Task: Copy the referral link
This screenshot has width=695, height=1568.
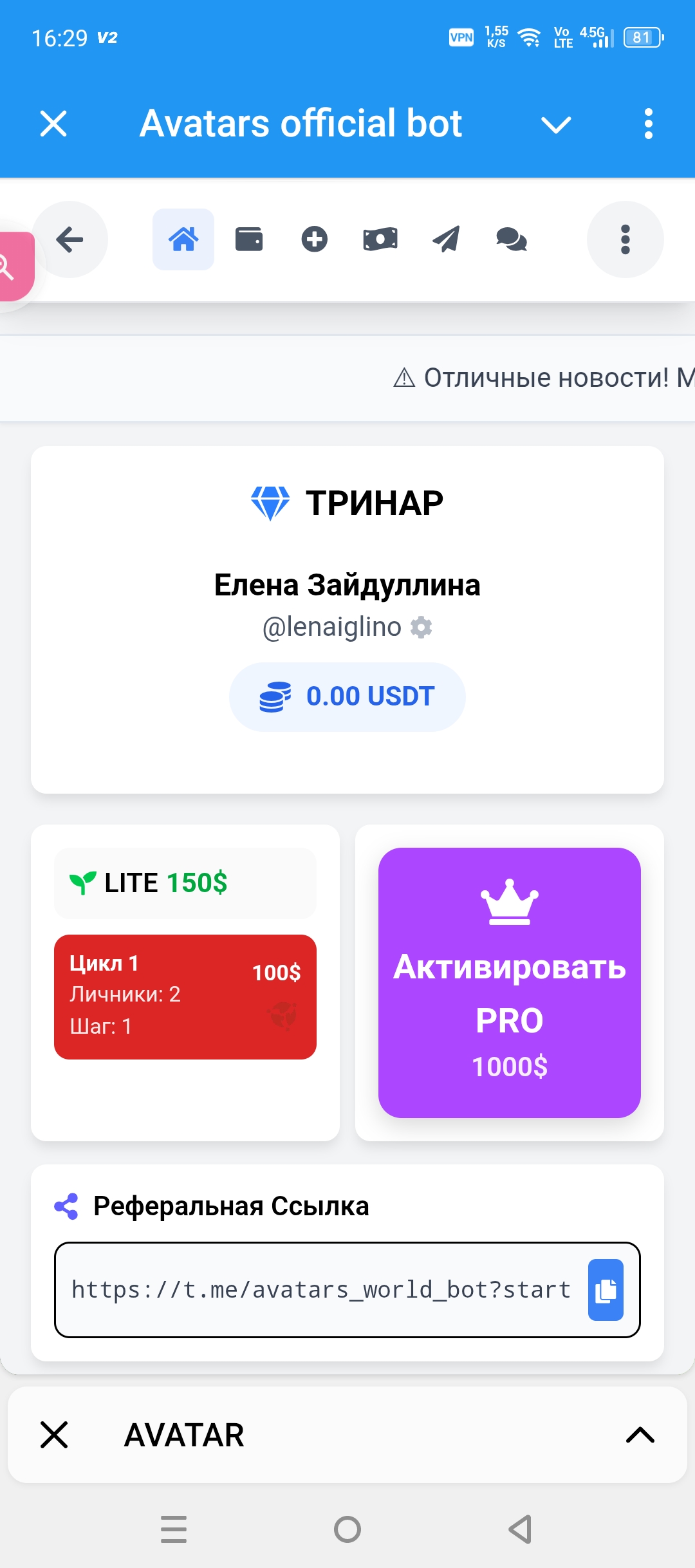Action: coord(606,1290)
